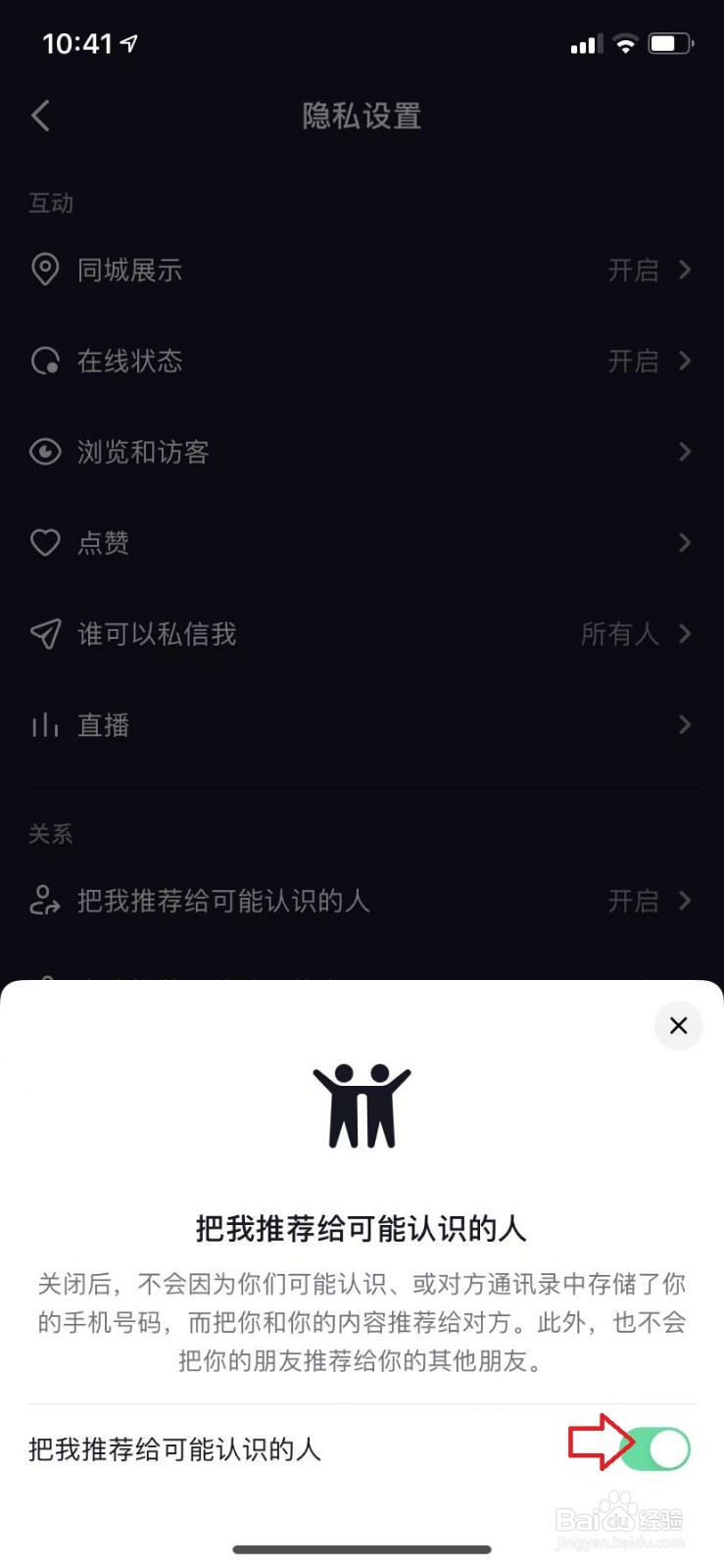The width and height of the screenshot is (724, 1568).
Task: Go back from 隐私设置
Action: 40,116
